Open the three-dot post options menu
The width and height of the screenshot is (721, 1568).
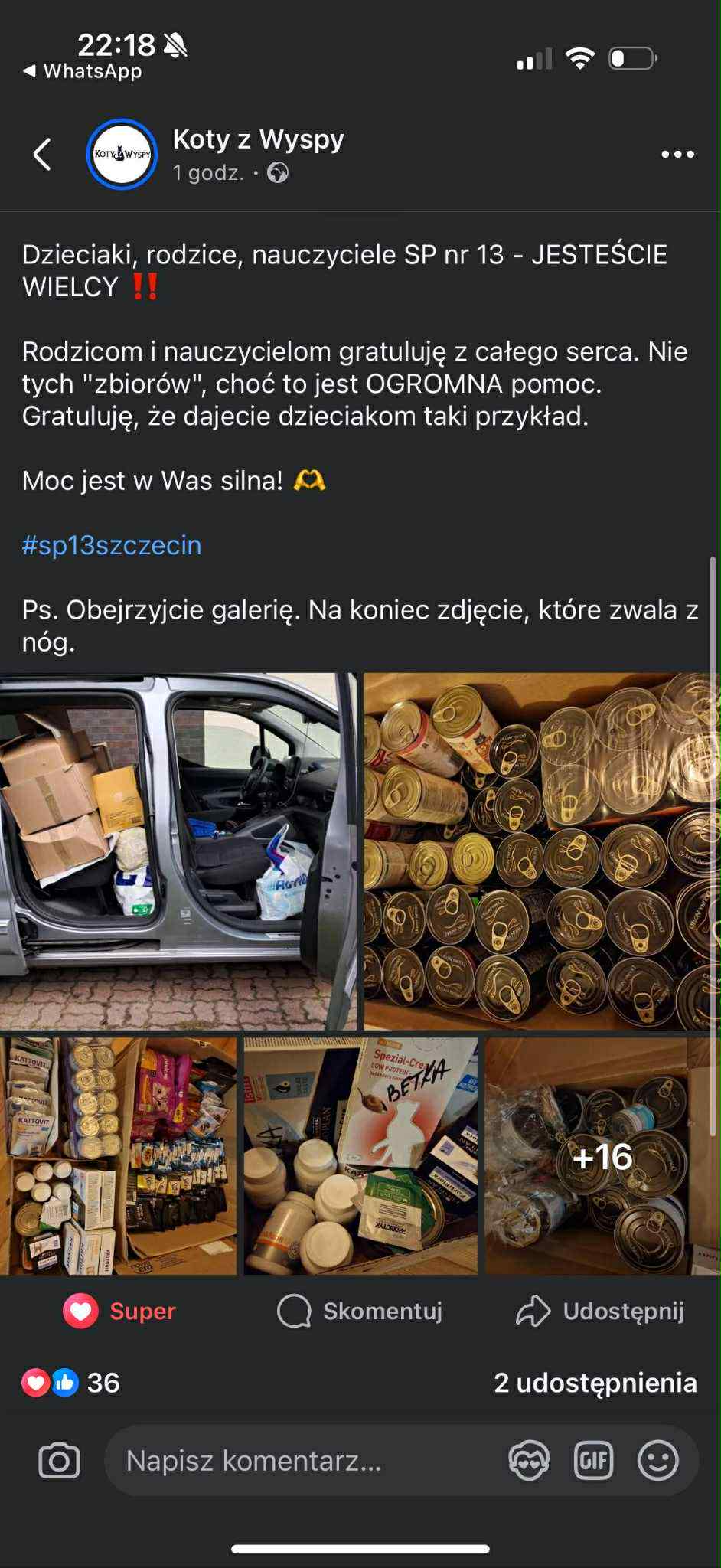pos(677,155)
